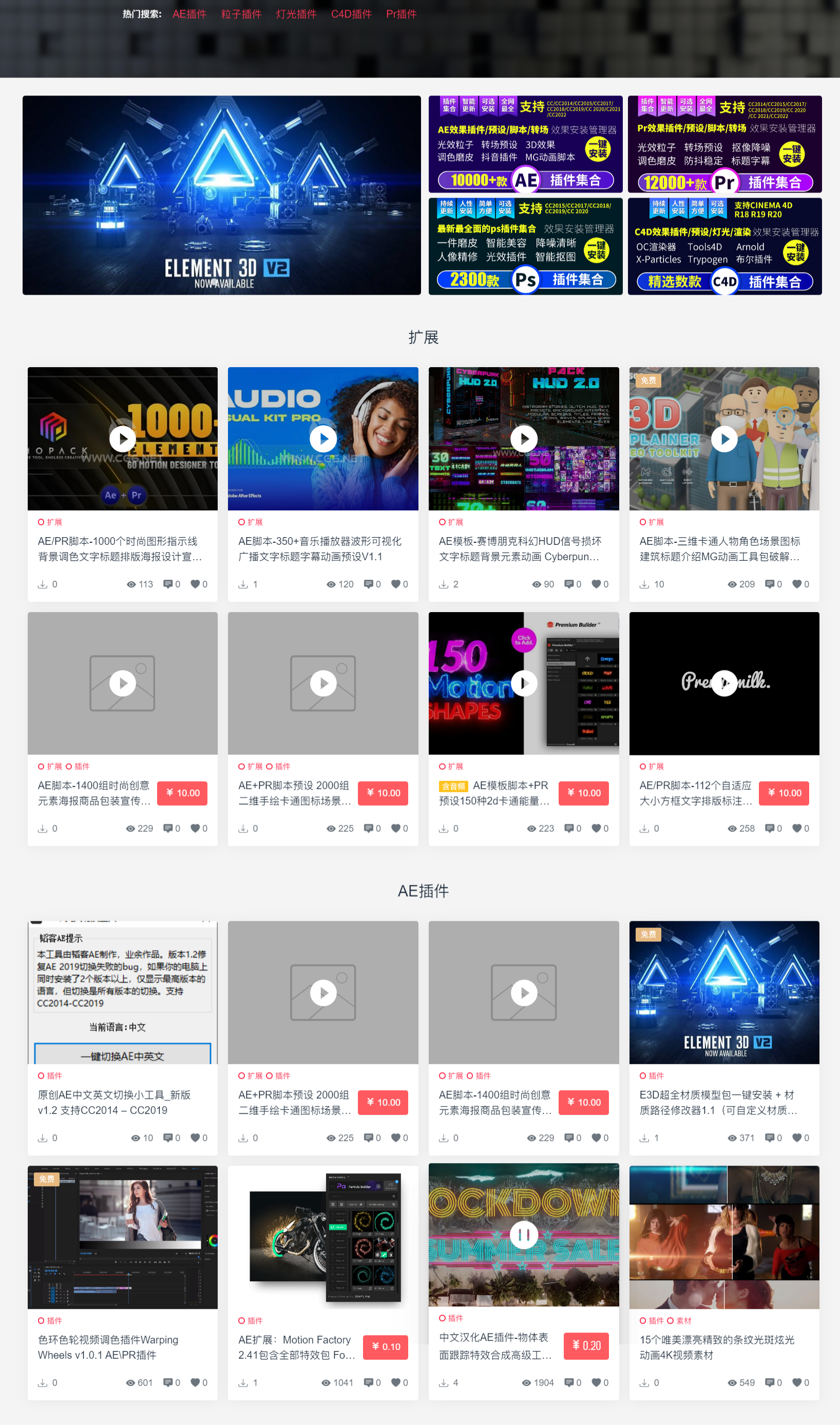This screenshot has height=1425, width=840.
Task: Tap the C4D插件 hot search link
Action: pyautogui.click(x=351, y=14)
